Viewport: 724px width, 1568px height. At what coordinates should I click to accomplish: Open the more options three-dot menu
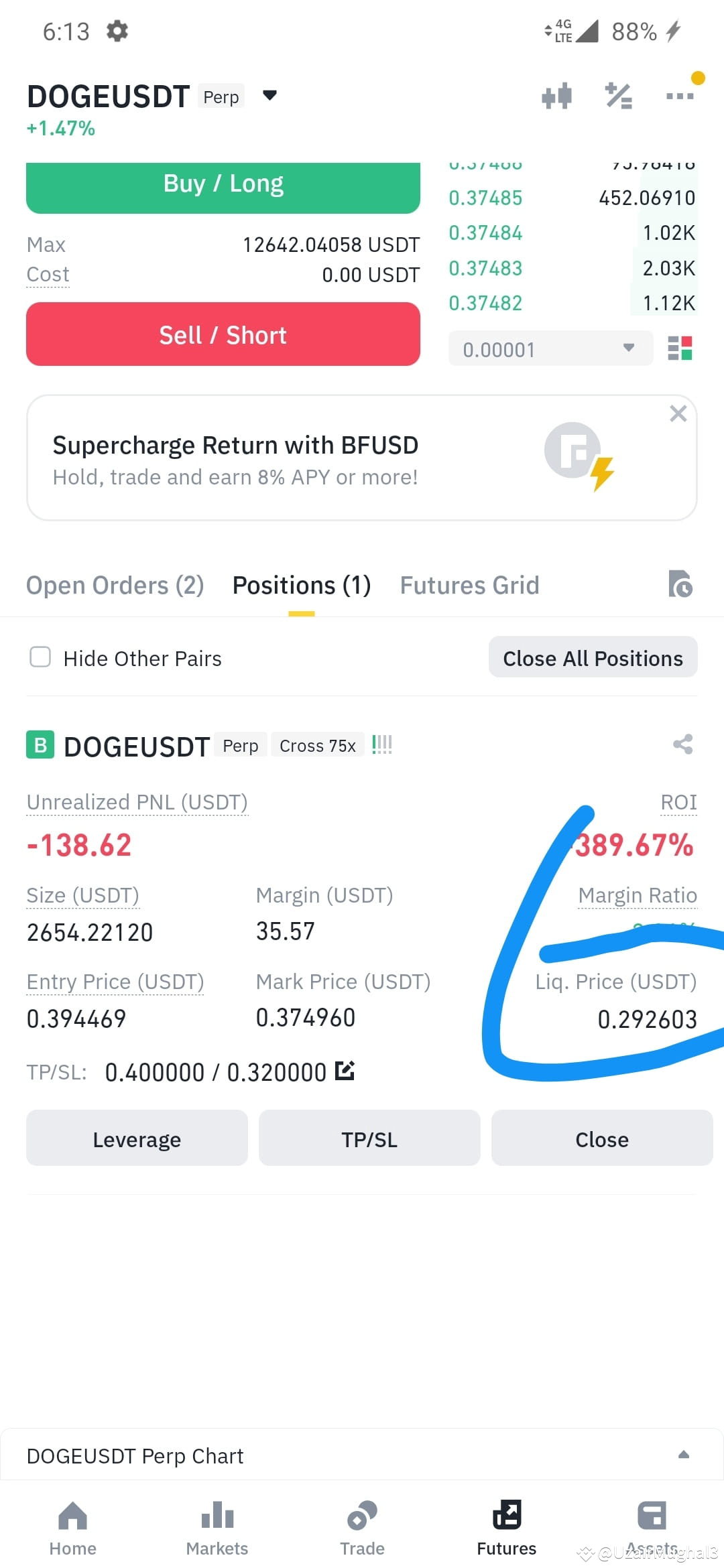(x=680, y=96)
